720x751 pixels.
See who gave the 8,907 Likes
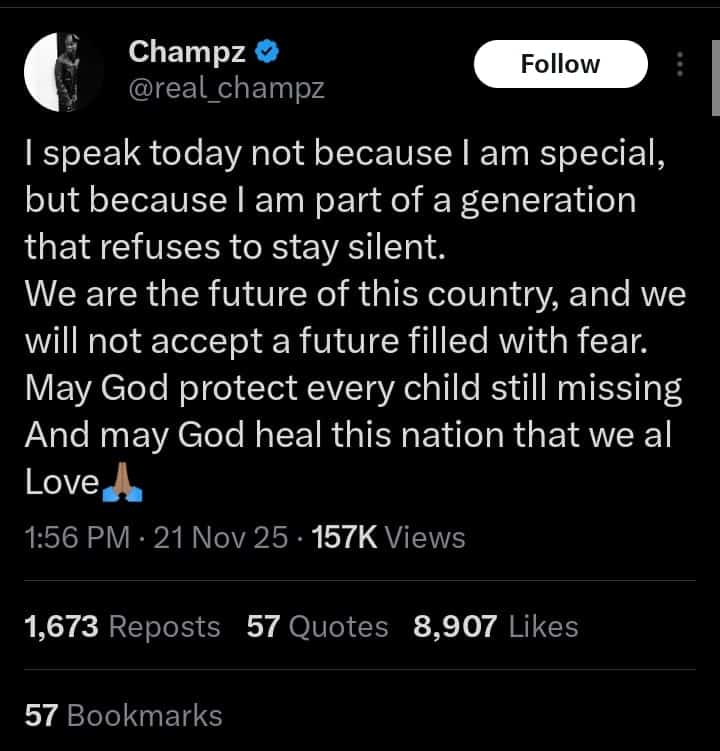495,627
